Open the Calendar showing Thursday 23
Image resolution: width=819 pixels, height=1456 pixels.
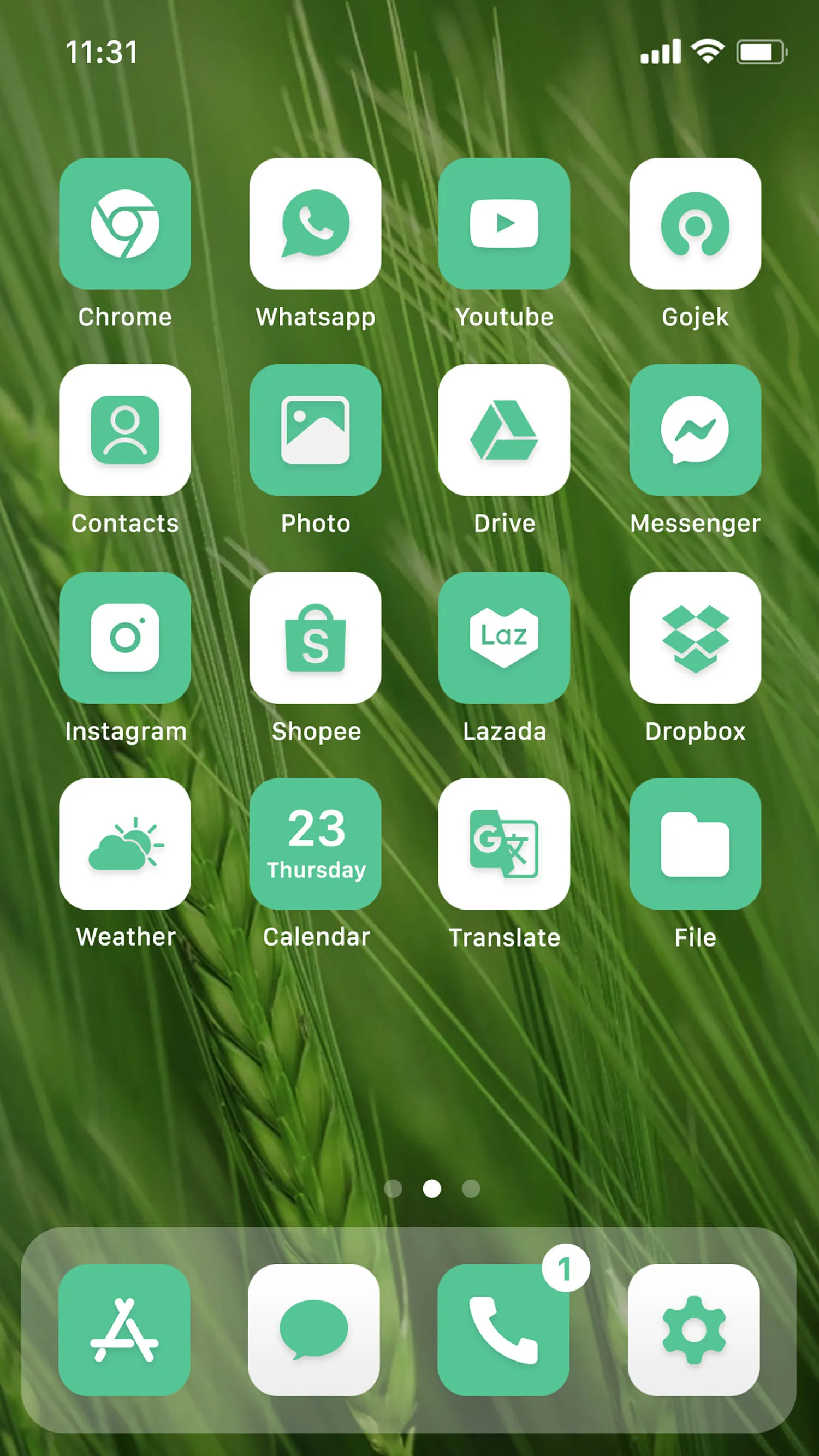(315, 845)
